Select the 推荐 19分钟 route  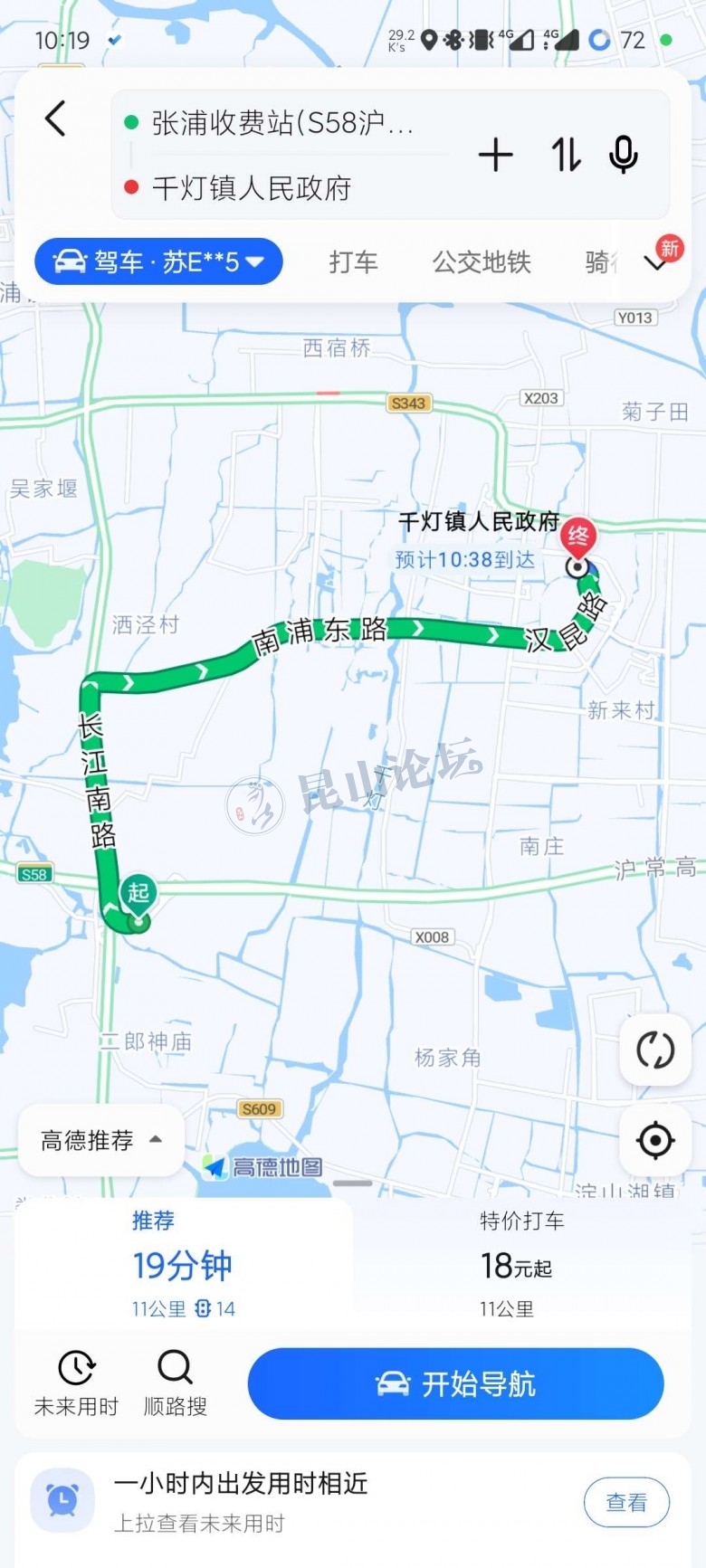tap(183, 1265)
